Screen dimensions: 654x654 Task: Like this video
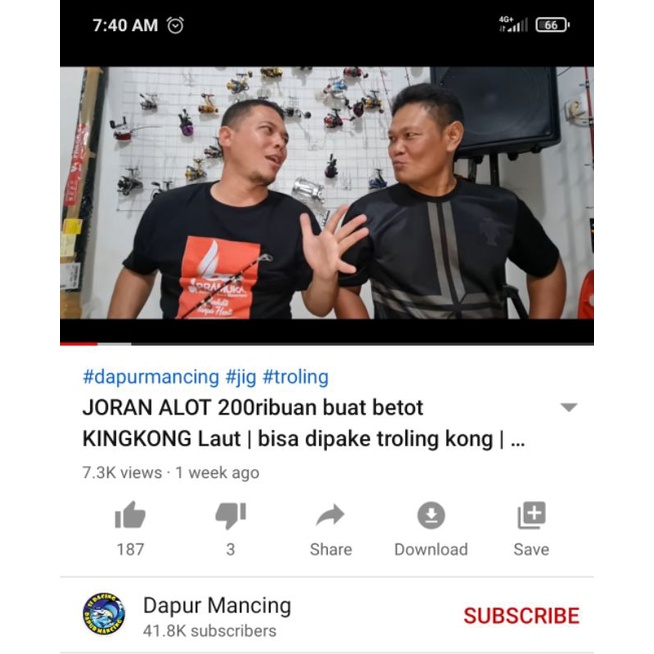pos(130,516)
